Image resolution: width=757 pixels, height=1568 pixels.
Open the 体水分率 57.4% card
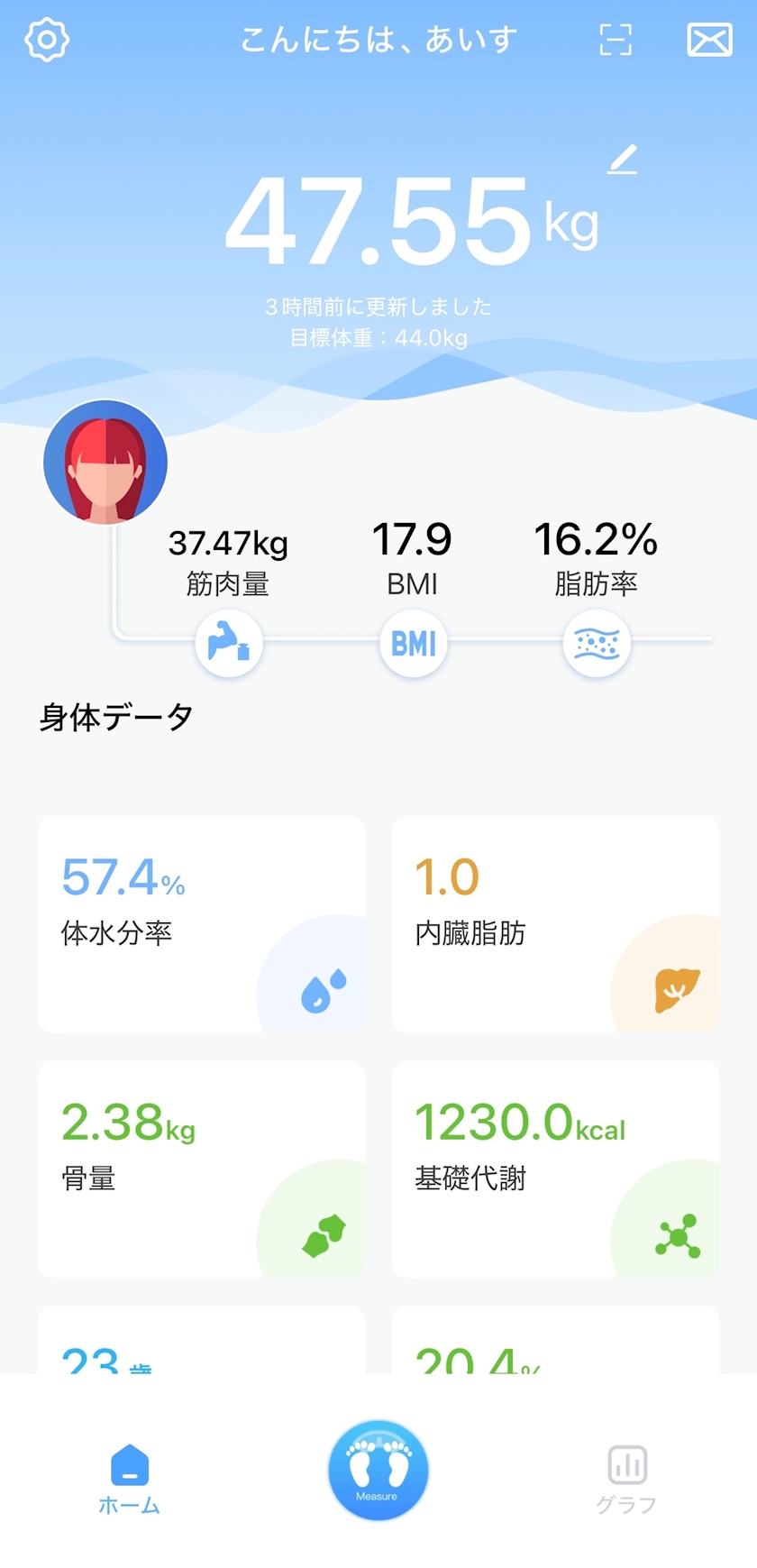coord(201,924)
